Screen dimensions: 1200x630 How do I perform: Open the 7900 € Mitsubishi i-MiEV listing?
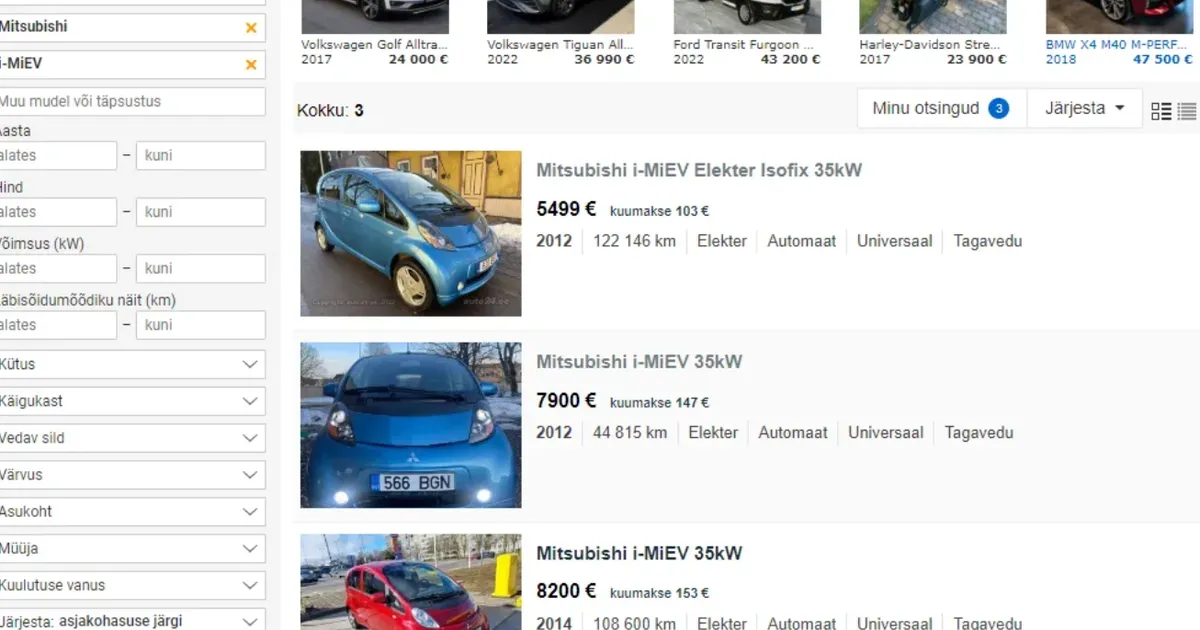tap(639, 362)
